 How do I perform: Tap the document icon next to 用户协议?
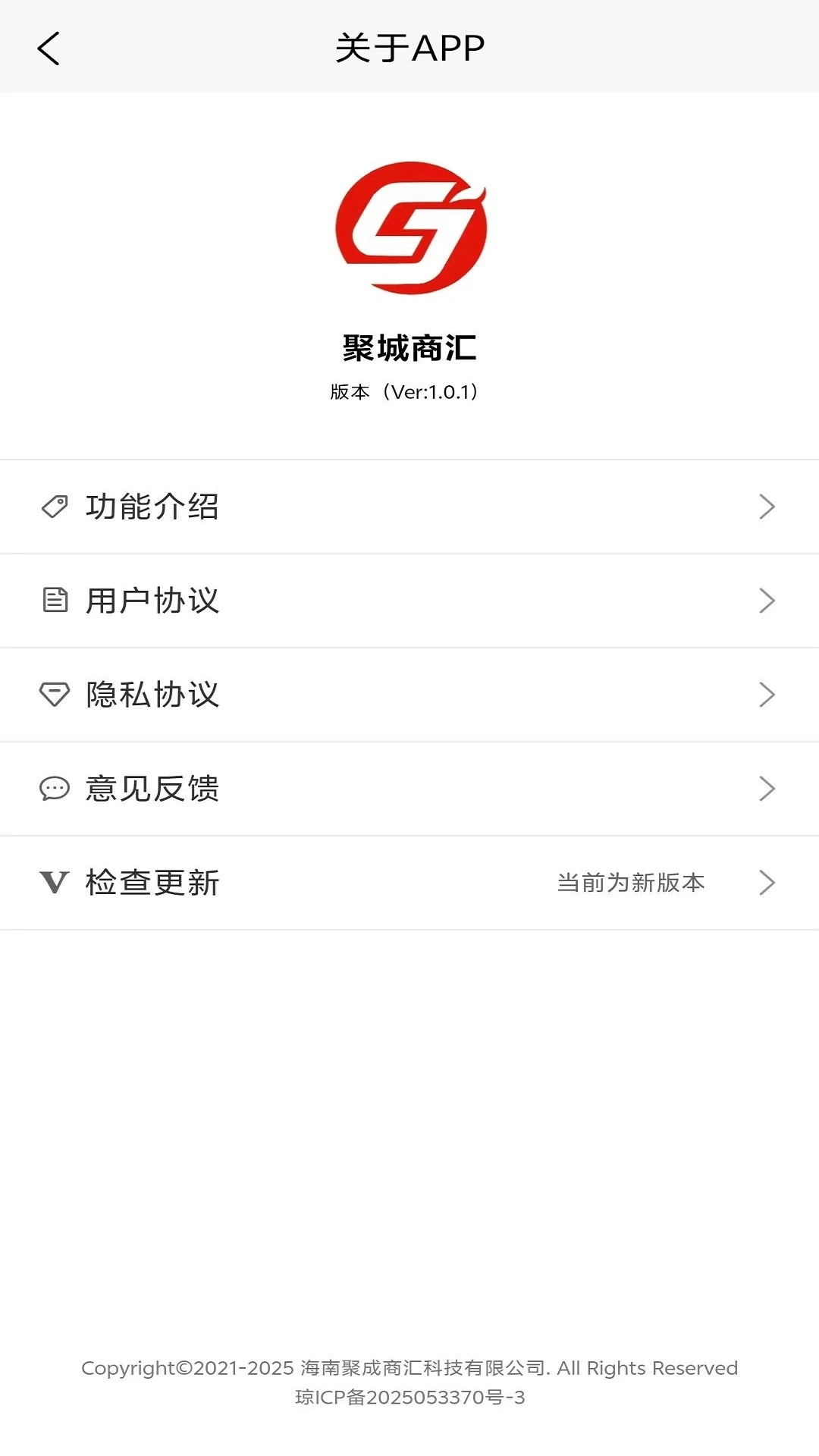pos(54,601)
